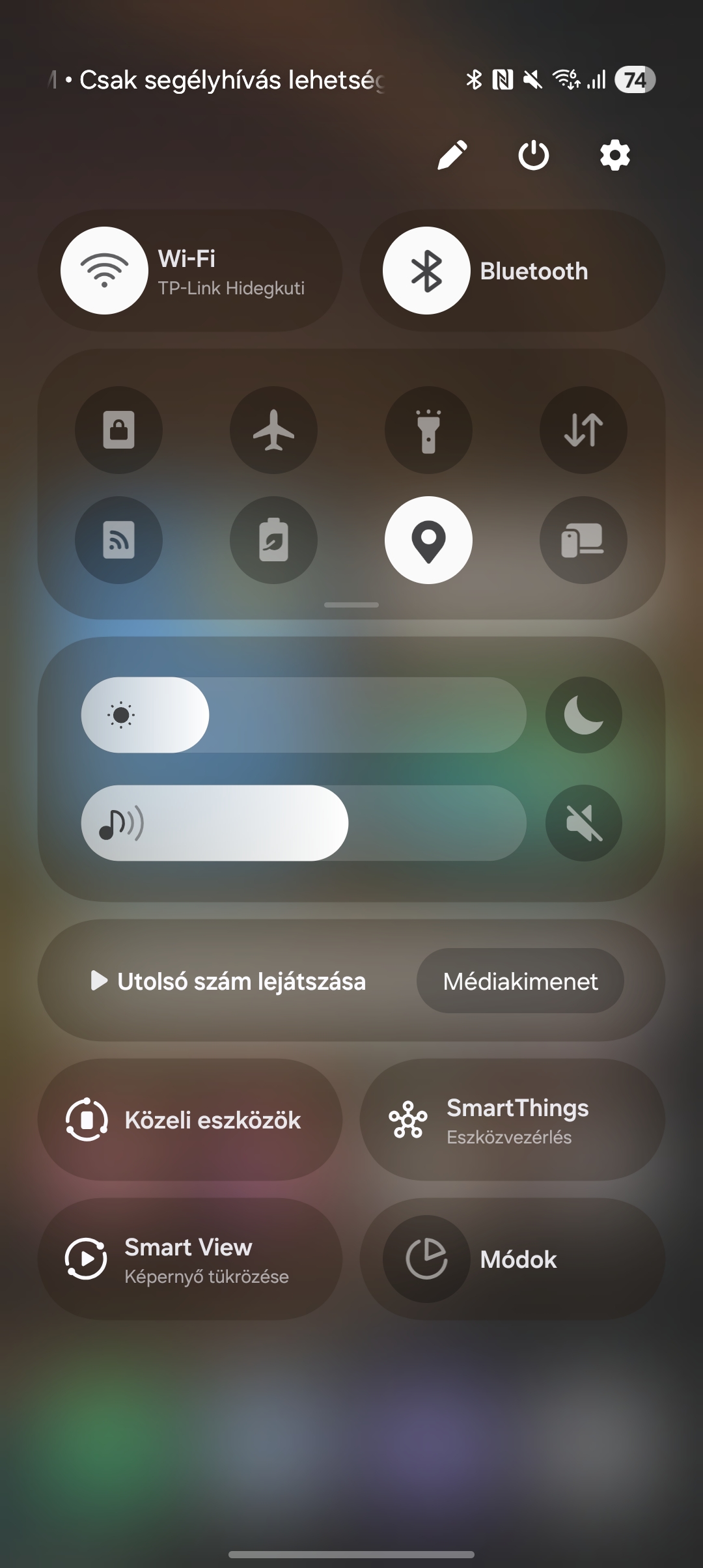Turn off Wi-Fi TP-Link Hidegkuti
The height and width of the screenshot is (1568, 703).
pos(104,271)
